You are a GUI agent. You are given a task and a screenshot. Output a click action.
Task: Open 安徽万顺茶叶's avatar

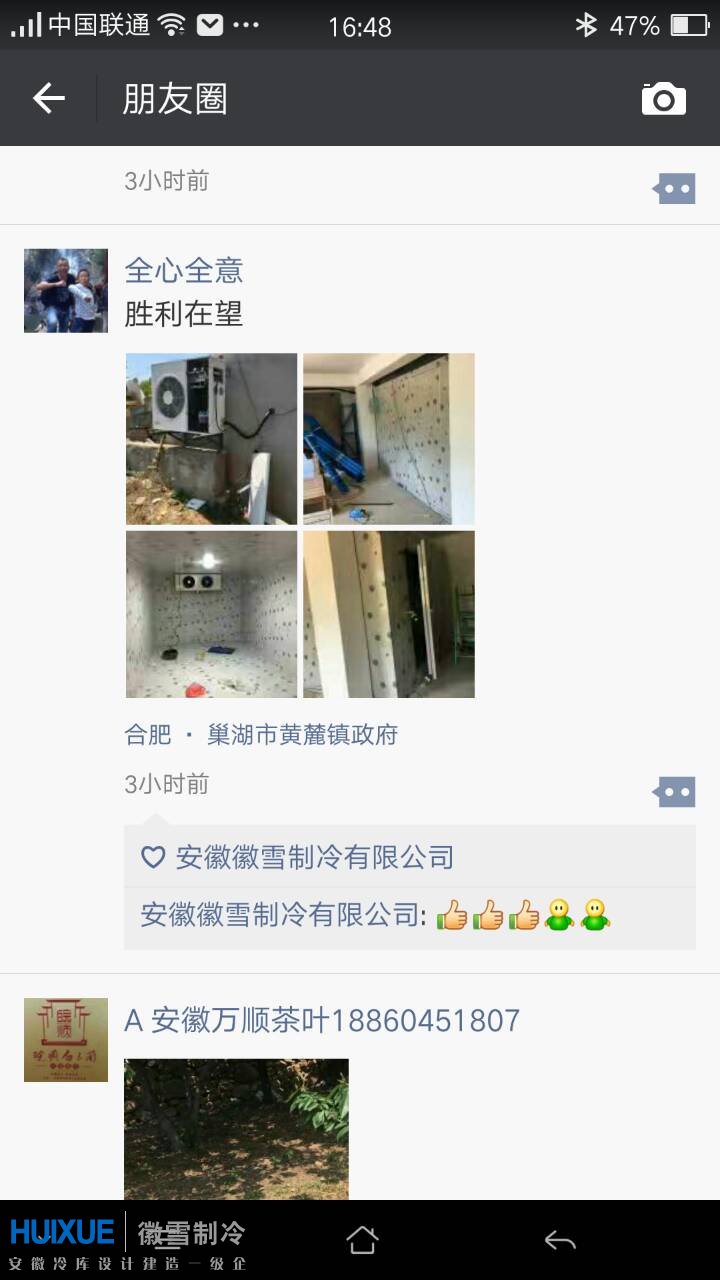pos(66,1040)
